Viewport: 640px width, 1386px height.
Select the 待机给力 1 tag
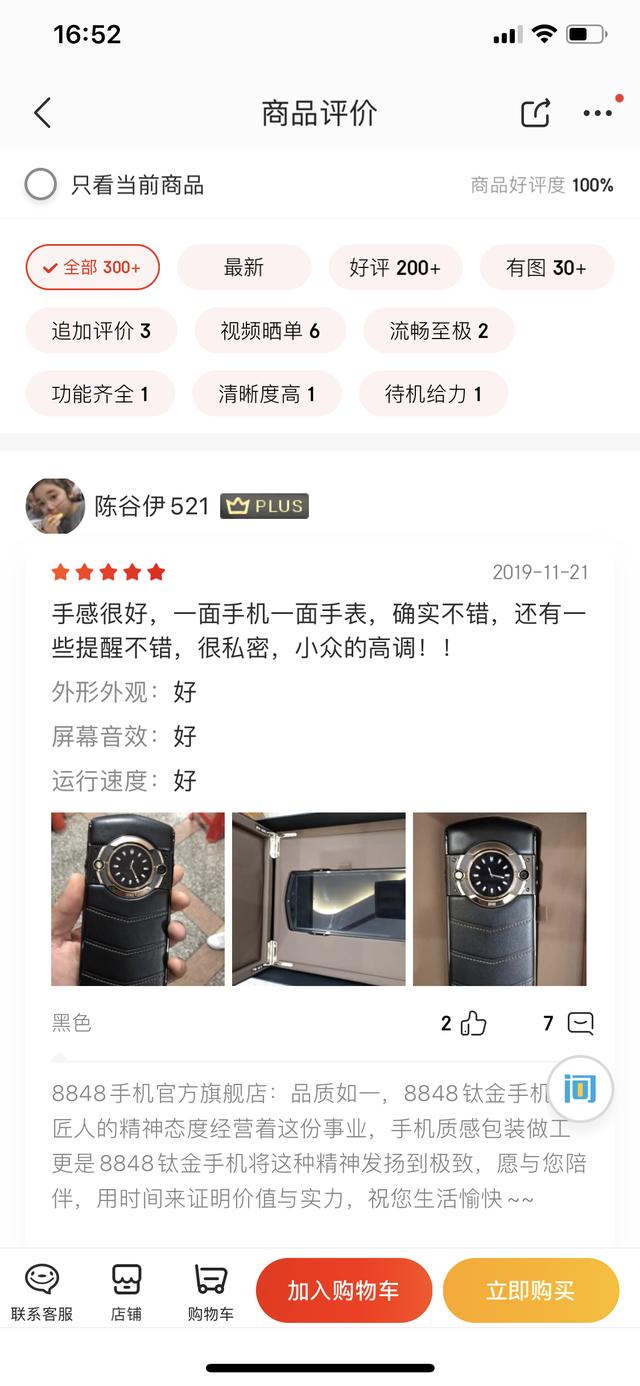(433, 394)
